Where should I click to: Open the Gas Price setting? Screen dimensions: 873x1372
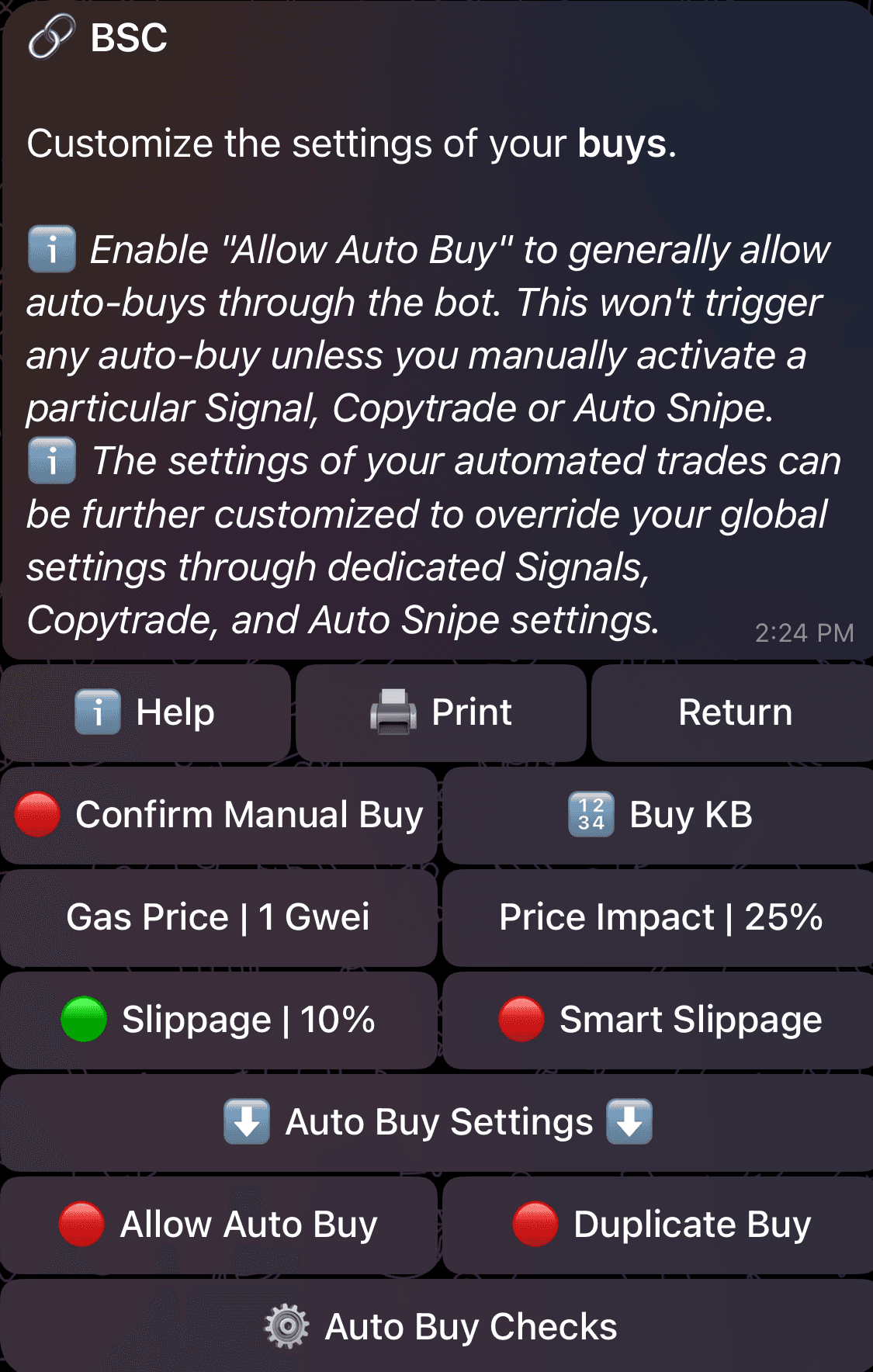[220, 917]
